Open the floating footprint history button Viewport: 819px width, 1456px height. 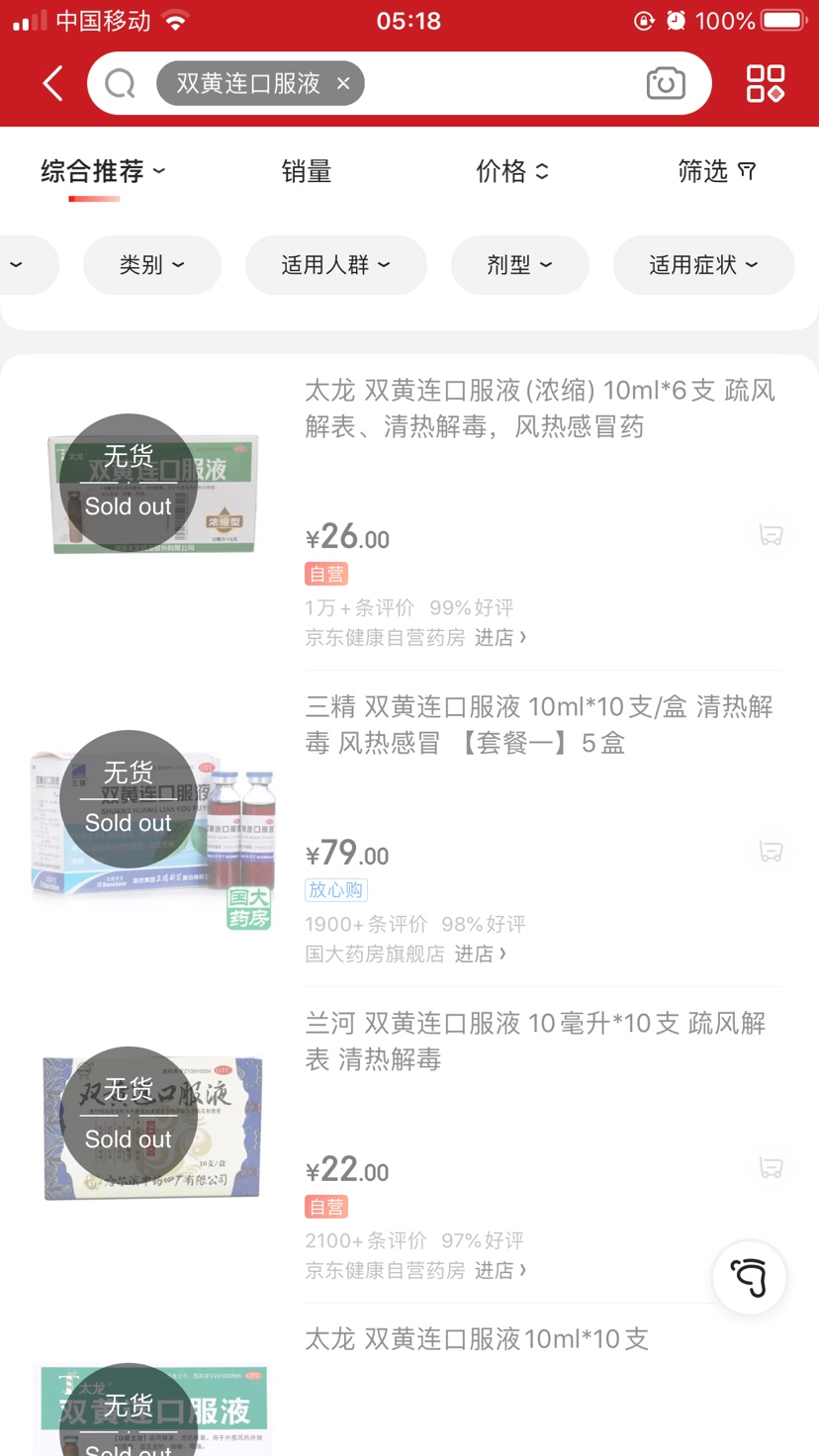[749, 1277]
